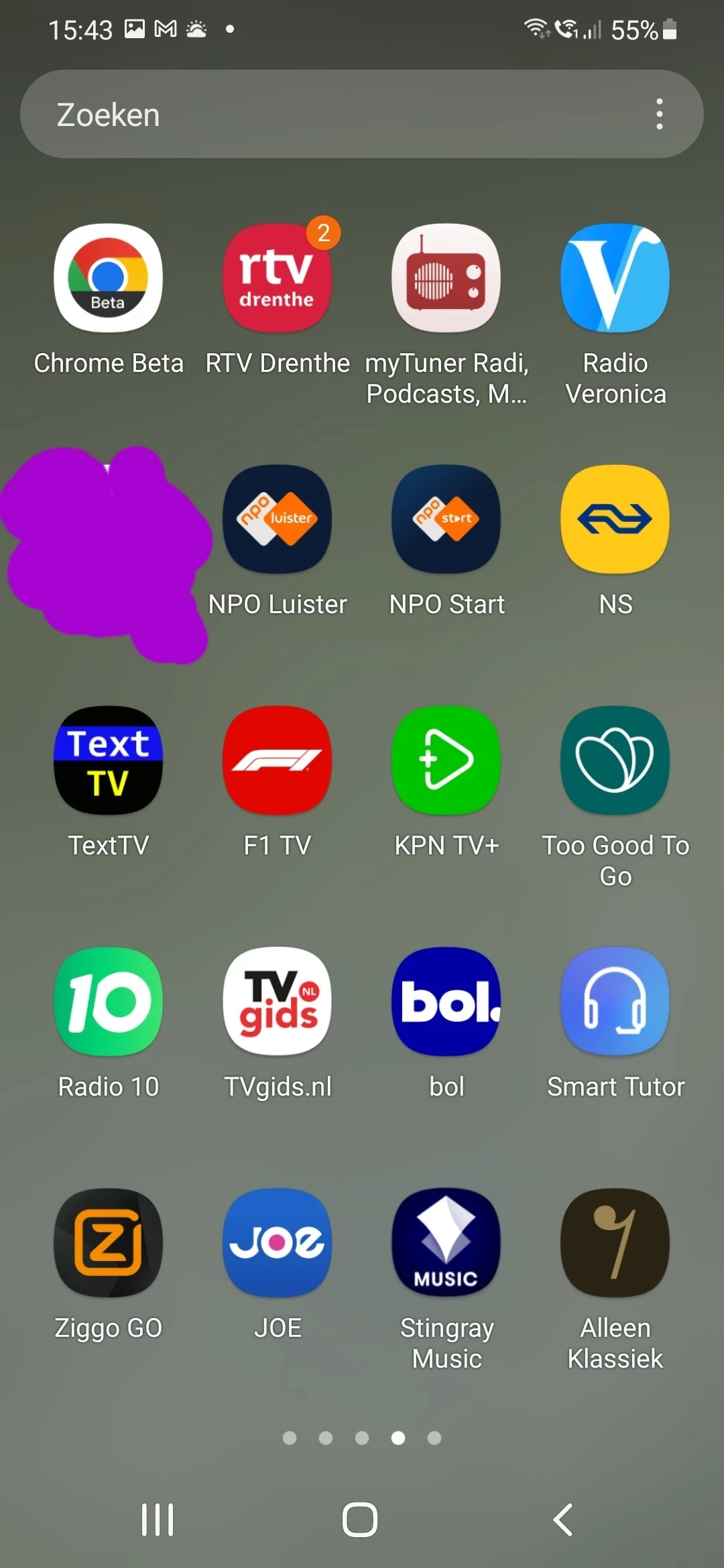Viewport: 724px width, 1568px height.
Task: Open the three-dot overflow menu
Action: [x=660, y=115]
